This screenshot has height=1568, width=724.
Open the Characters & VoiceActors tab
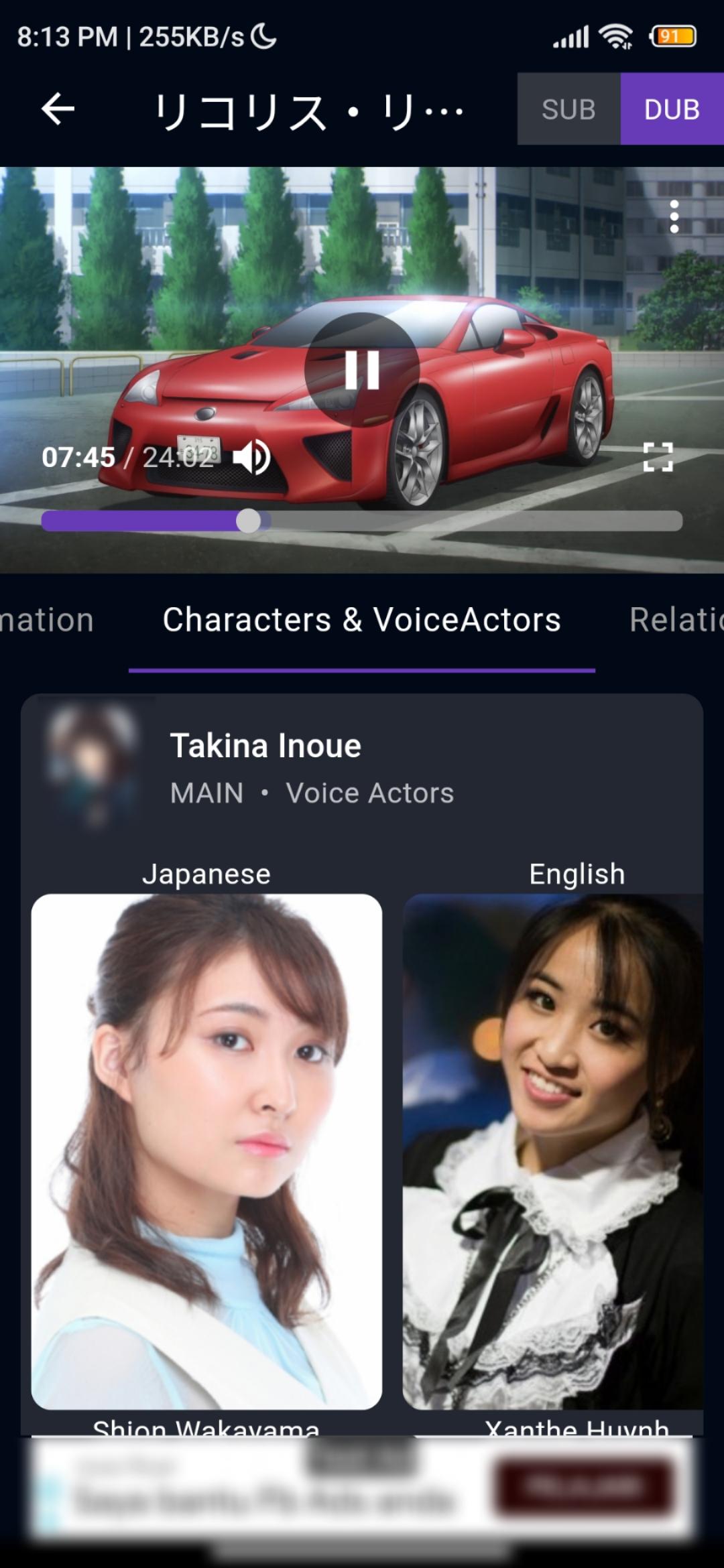click(x=362, y=620)
